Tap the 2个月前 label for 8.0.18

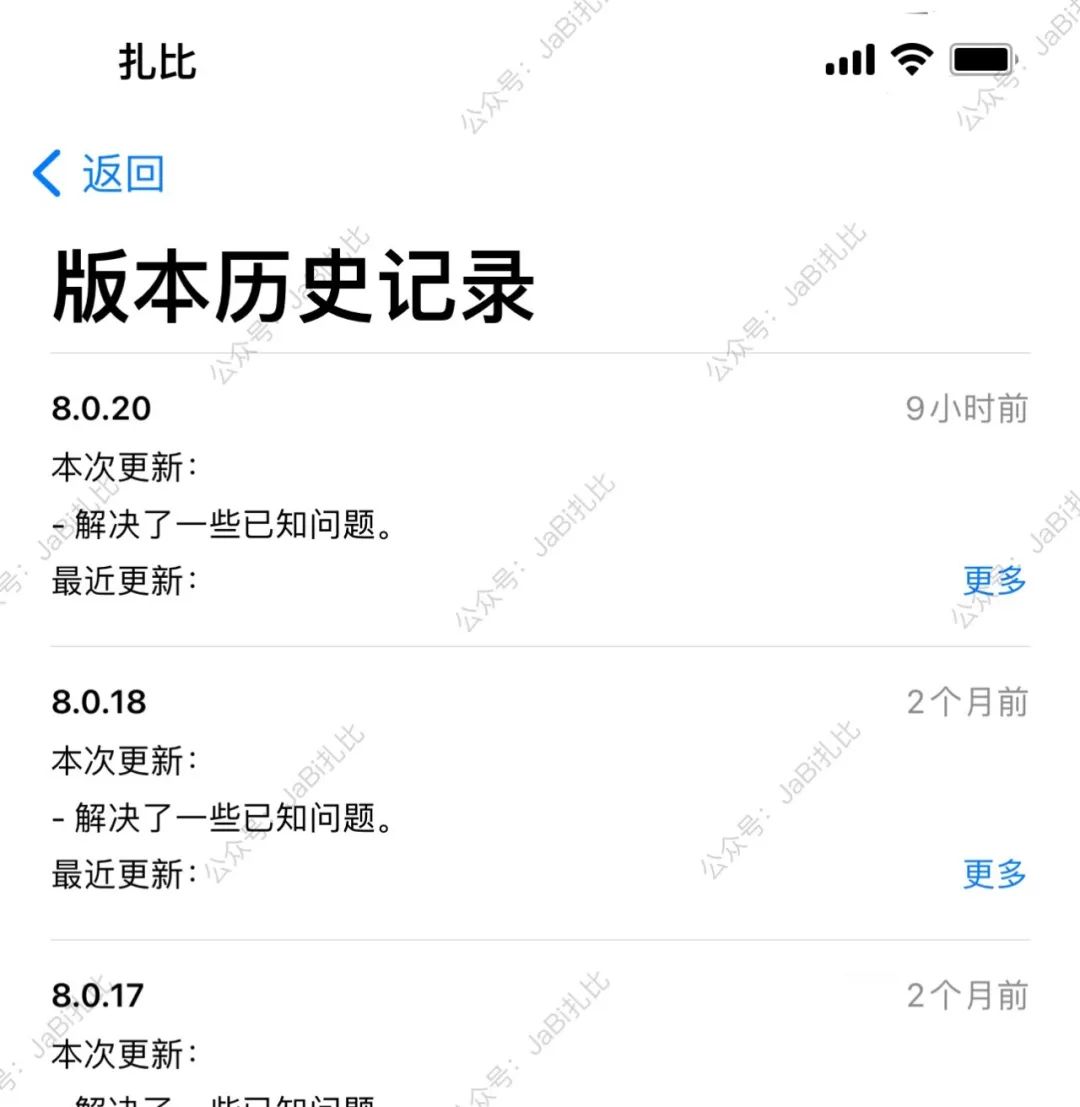point(966,702)
